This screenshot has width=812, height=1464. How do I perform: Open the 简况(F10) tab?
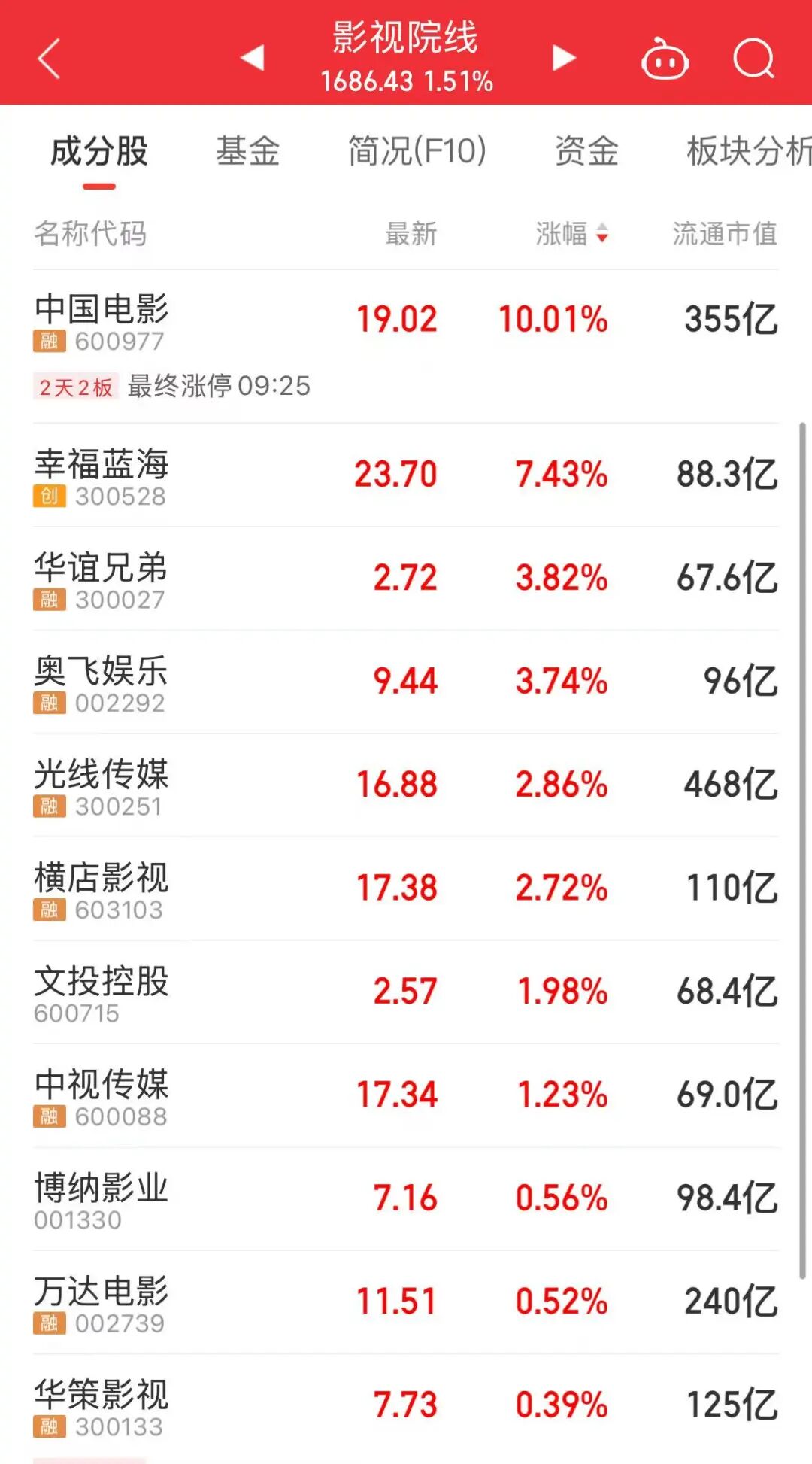417,151
